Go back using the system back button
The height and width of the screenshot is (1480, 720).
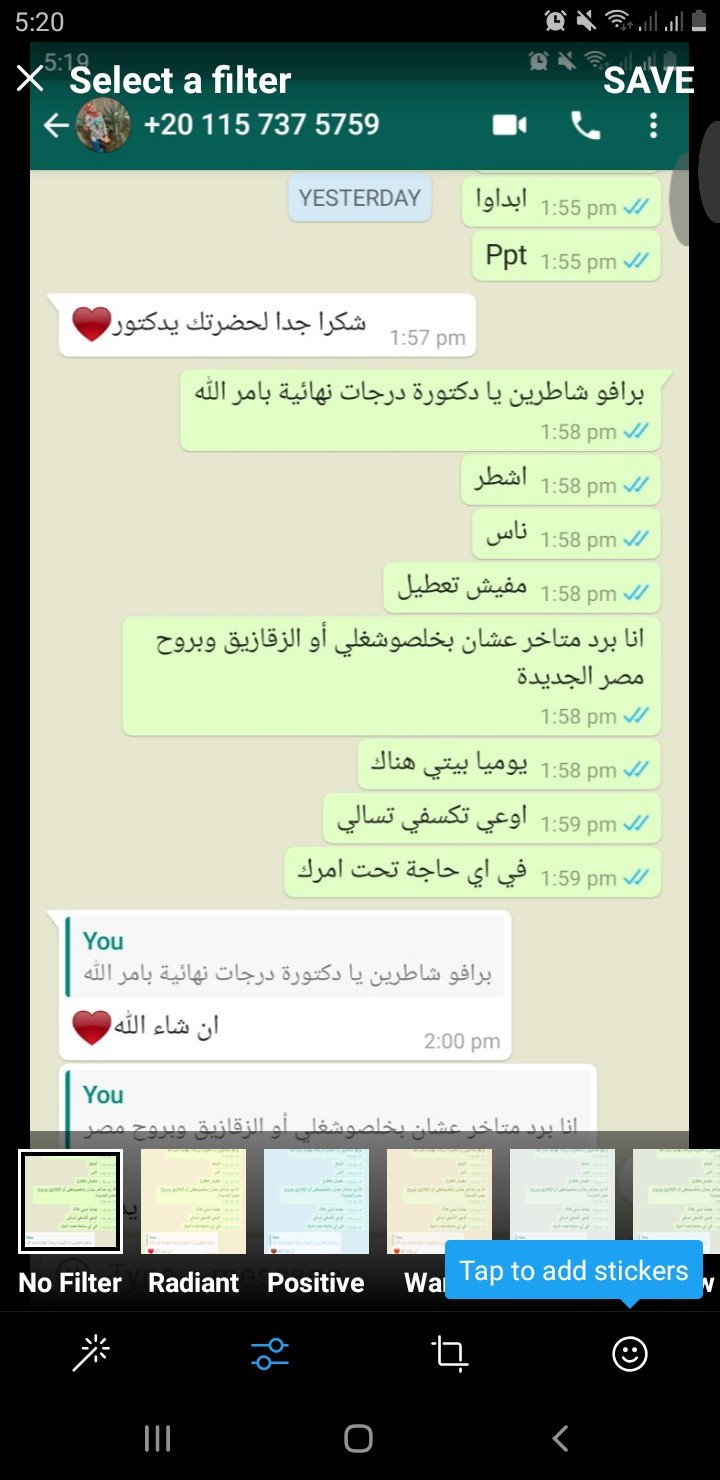(x=560, y=1439)
